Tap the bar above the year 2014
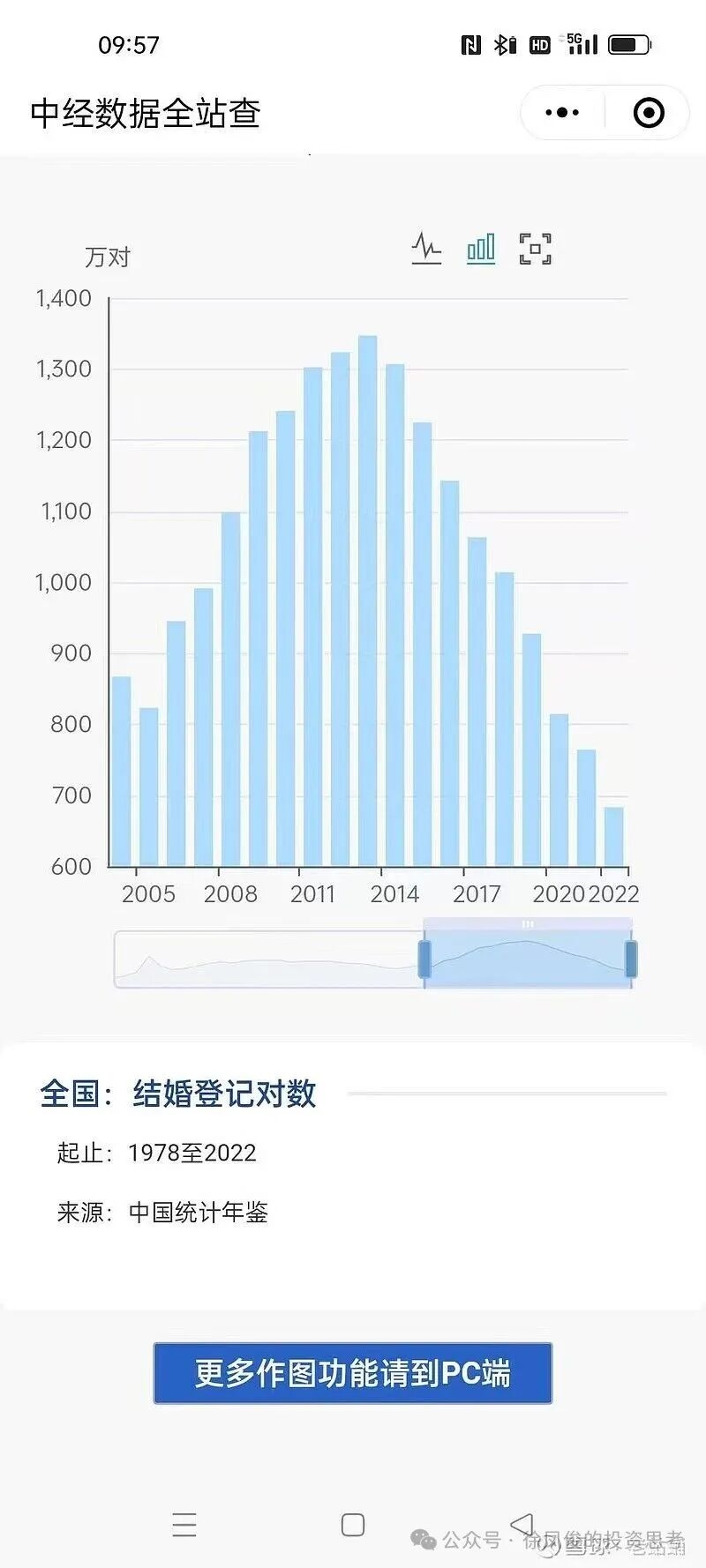This screenshot has height=1568, width=706. click(x=394, y=615)
